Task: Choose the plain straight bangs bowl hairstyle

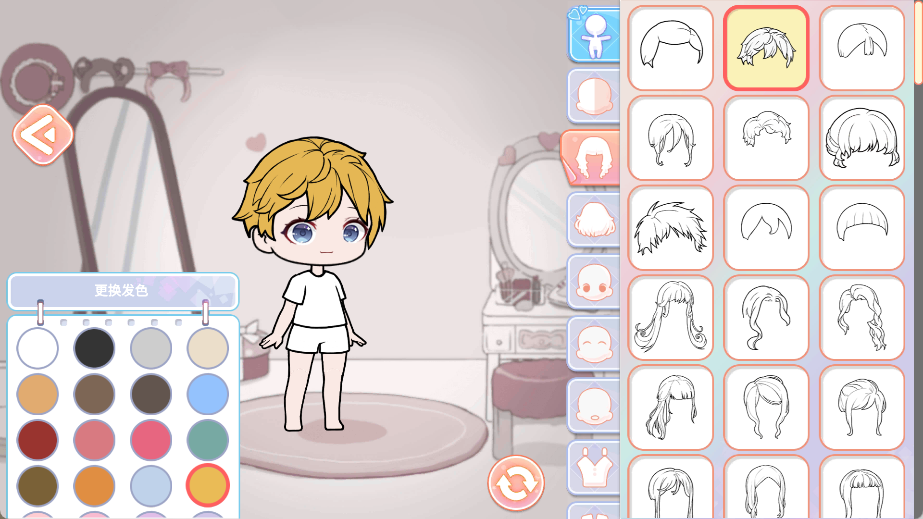Action: [862, 228]
